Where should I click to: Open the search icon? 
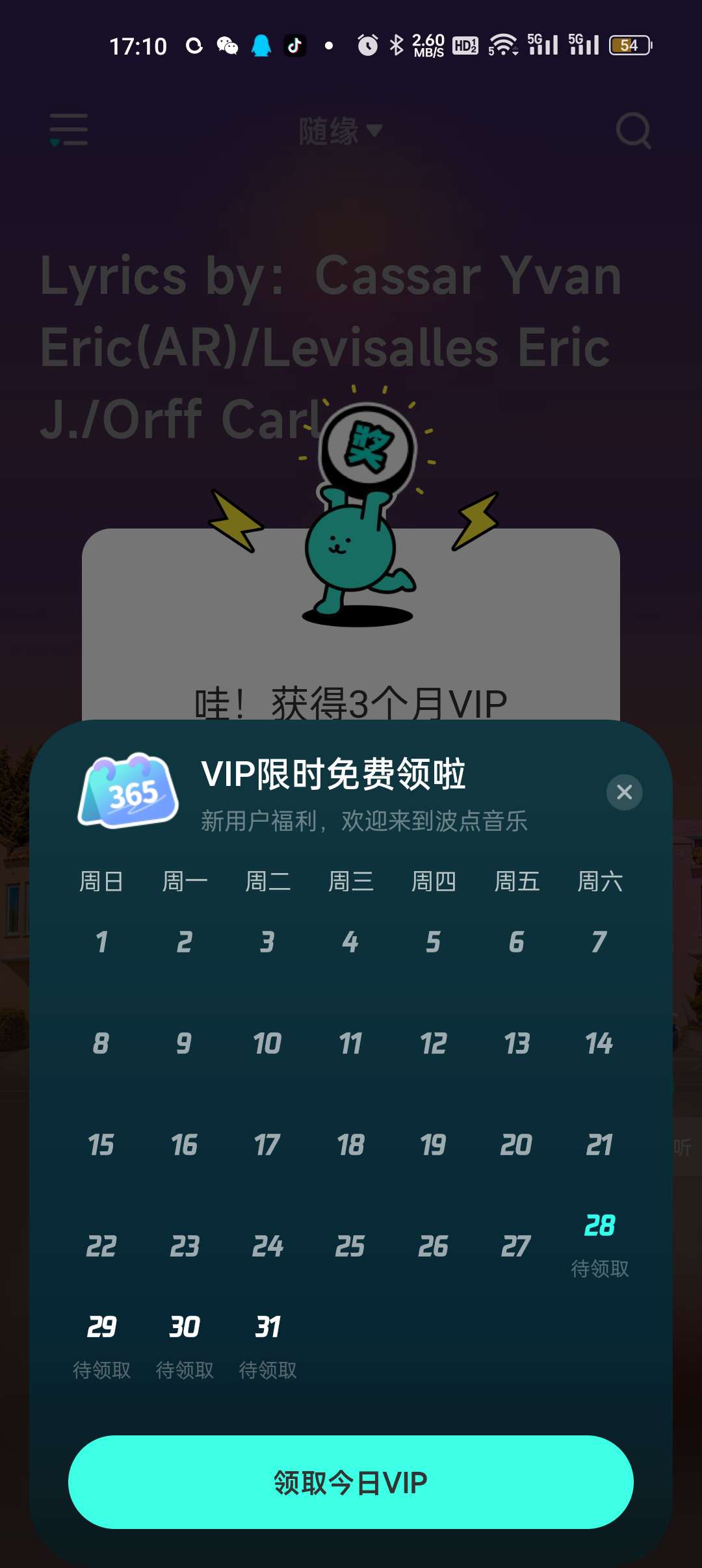[x=633, y=131]
